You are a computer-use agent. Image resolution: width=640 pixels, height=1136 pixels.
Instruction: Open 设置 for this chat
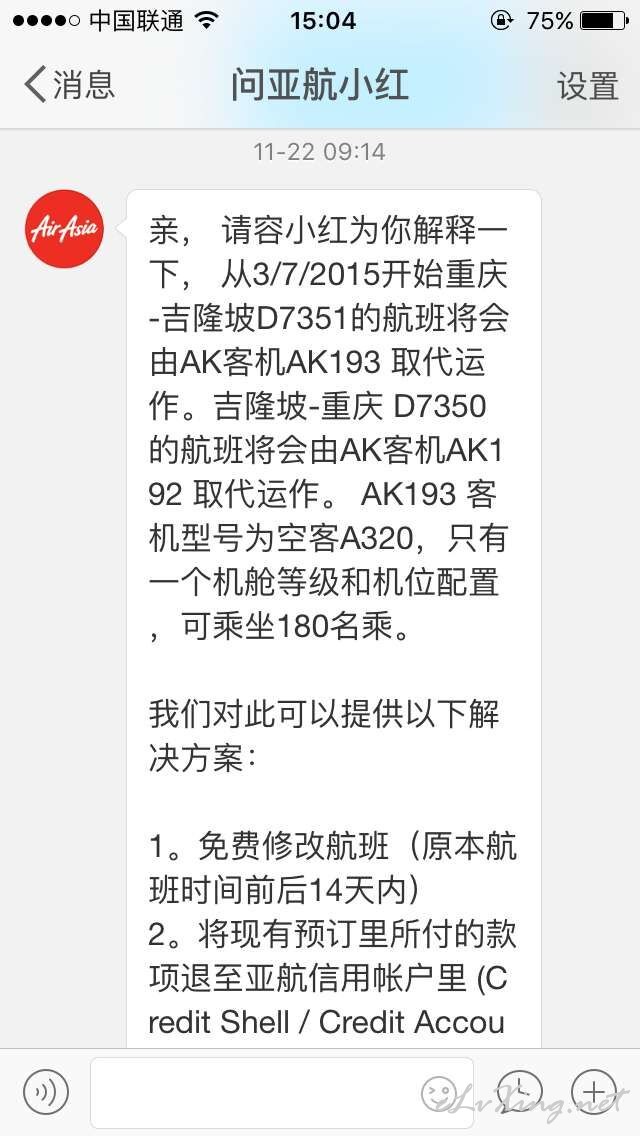click(x=587, y=86)
